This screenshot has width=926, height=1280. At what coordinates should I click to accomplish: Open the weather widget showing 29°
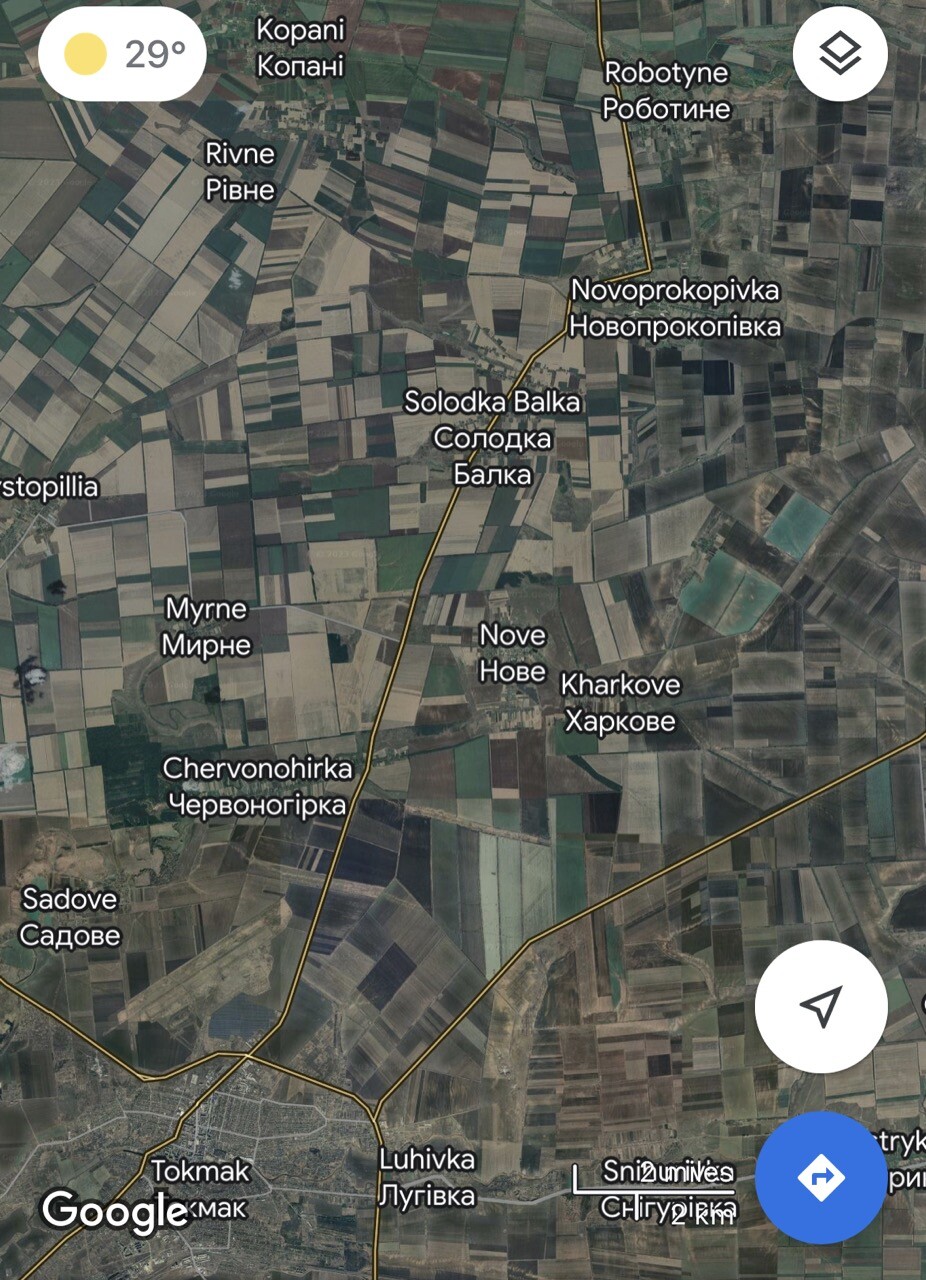point(122,54)
